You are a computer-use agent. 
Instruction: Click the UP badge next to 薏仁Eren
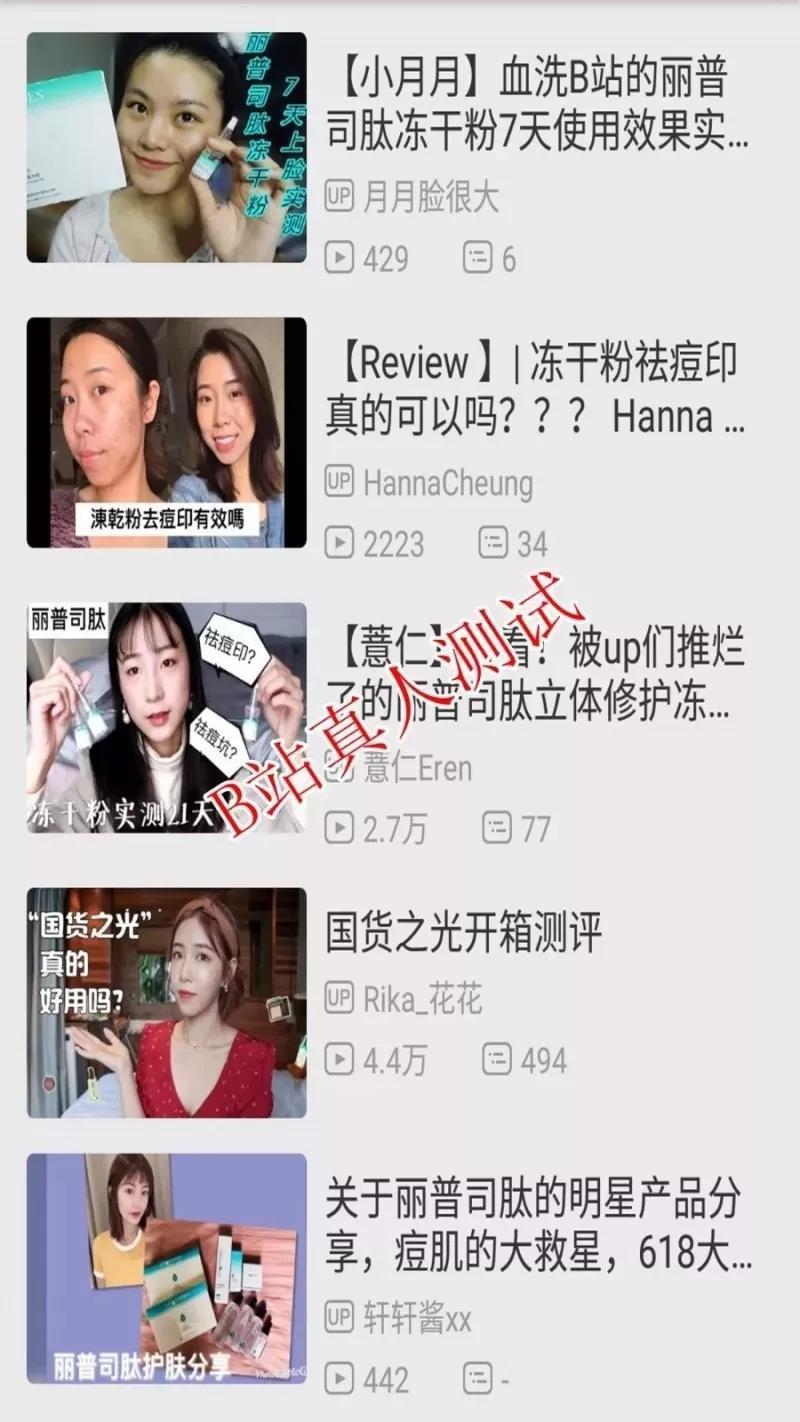[340, 770]
